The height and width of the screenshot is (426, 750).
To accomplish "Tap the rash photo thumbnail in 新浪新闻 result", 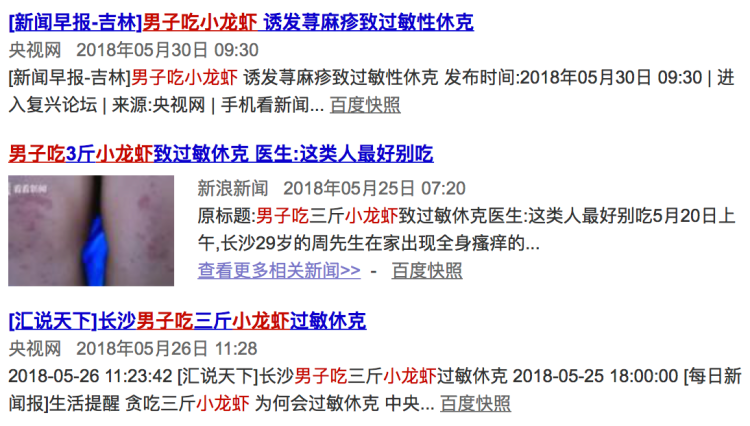I will pyautogui.click(x=91, y=231).
